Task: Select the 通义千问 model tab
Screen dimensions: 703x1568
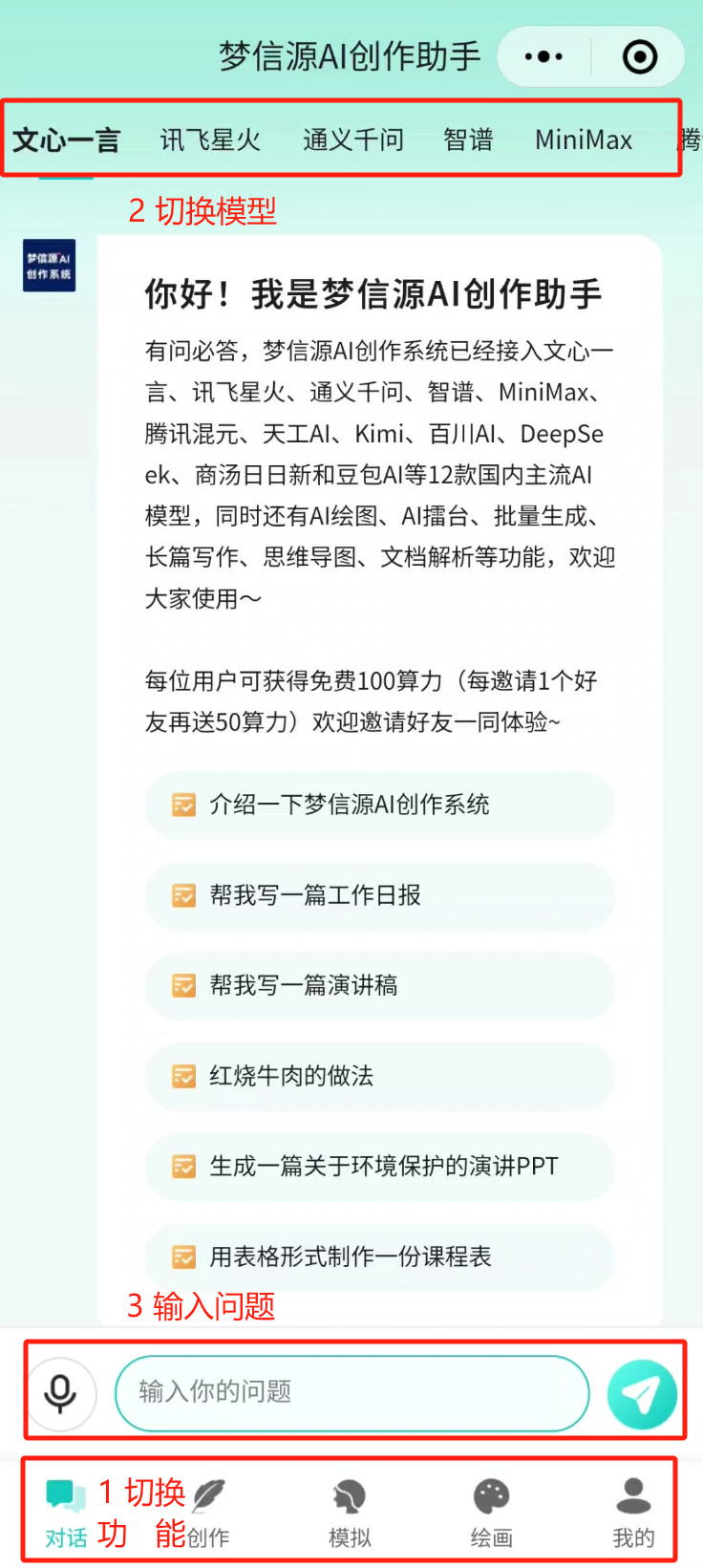Action: (x=352, y=140)
